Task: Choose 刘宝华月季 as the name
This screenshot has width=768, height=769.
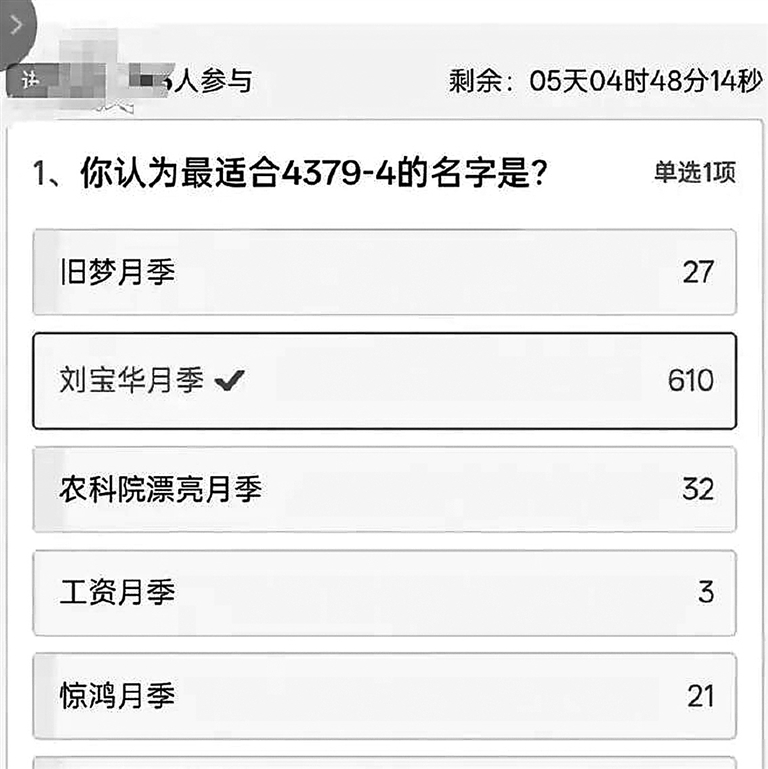Action: (385, 381)
